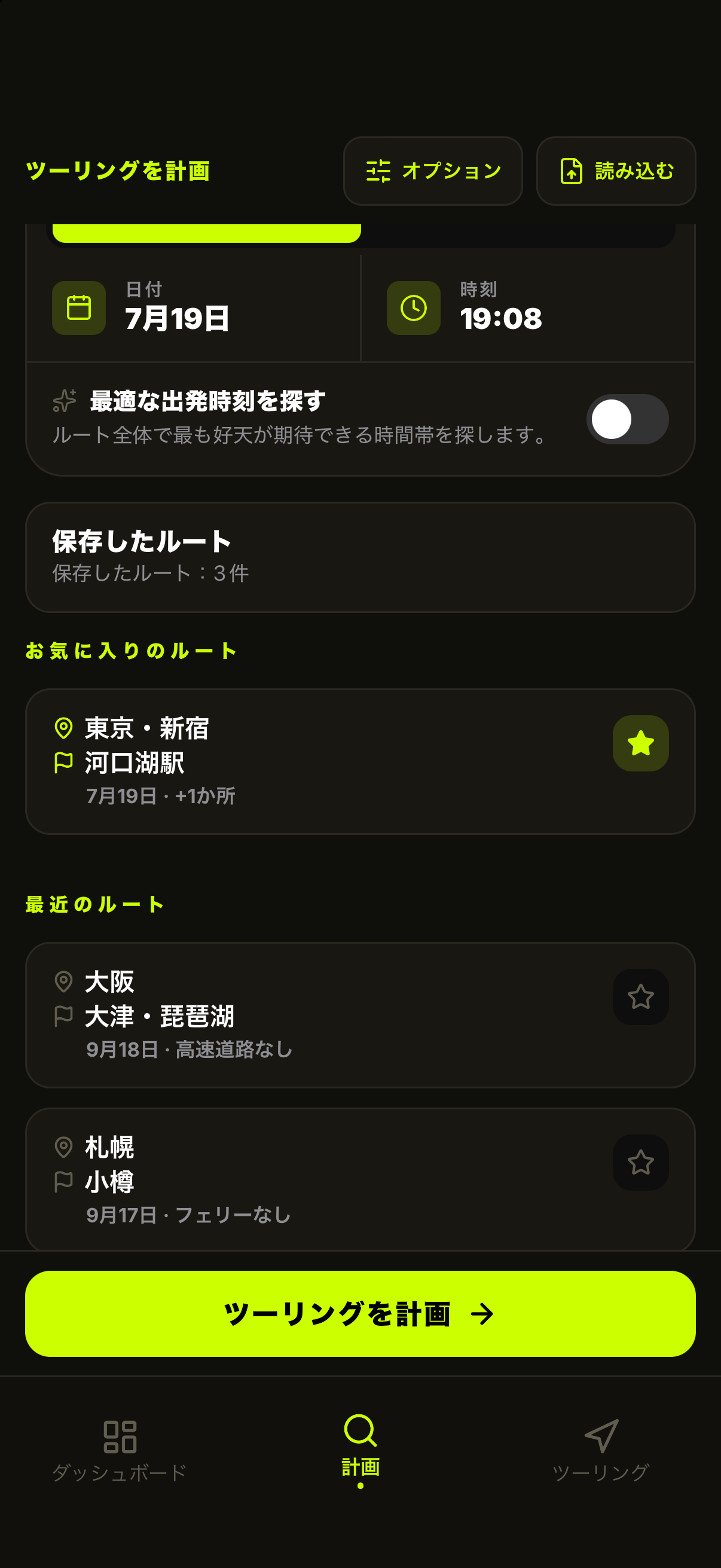Change the 時刻 19:08 field
The width and height of the screenshot is (721, 1568).
point(527,308)
